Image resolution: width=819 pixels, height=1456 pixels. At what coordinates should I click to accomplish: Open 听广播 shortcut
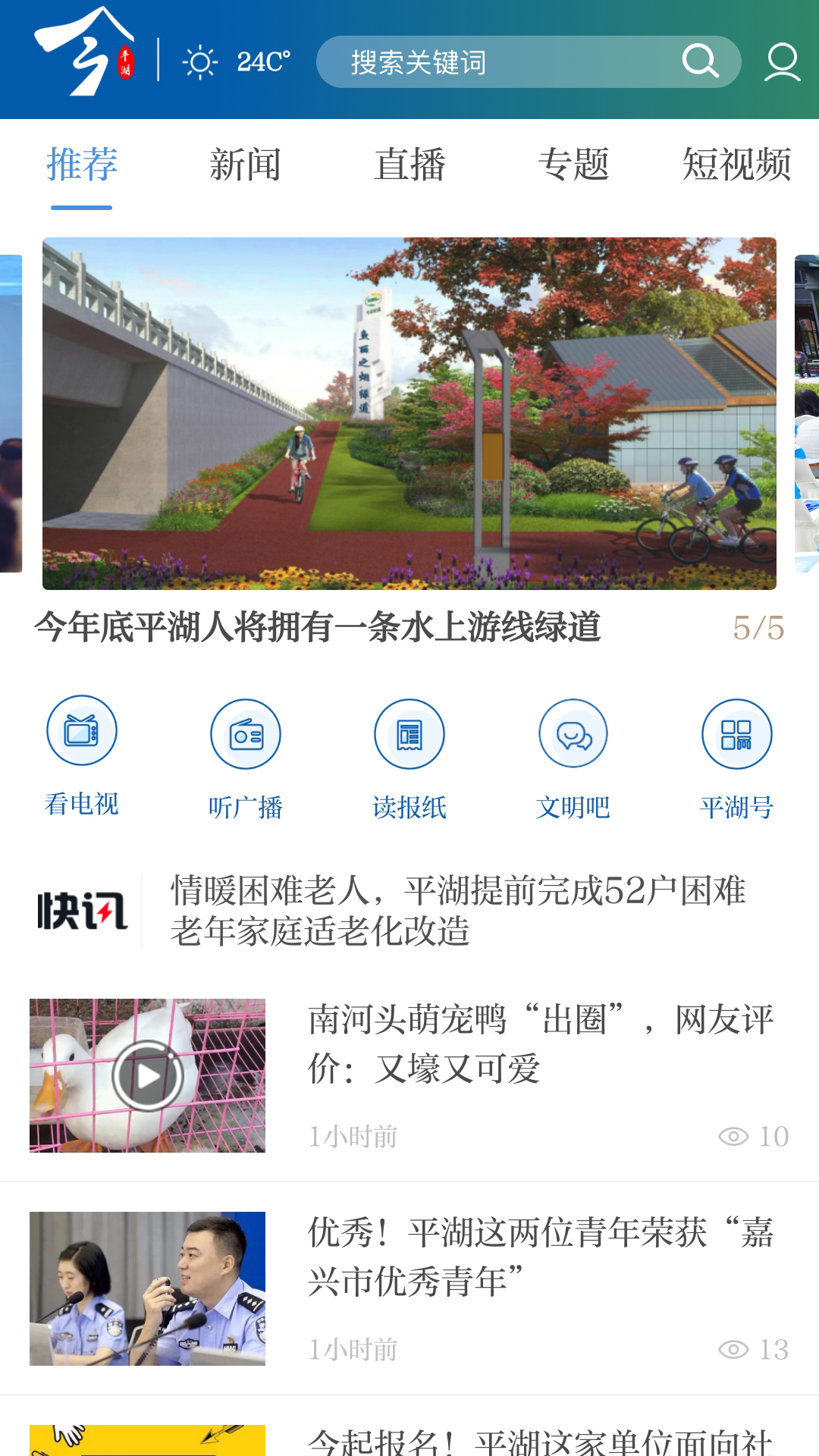tap(246, 758)
